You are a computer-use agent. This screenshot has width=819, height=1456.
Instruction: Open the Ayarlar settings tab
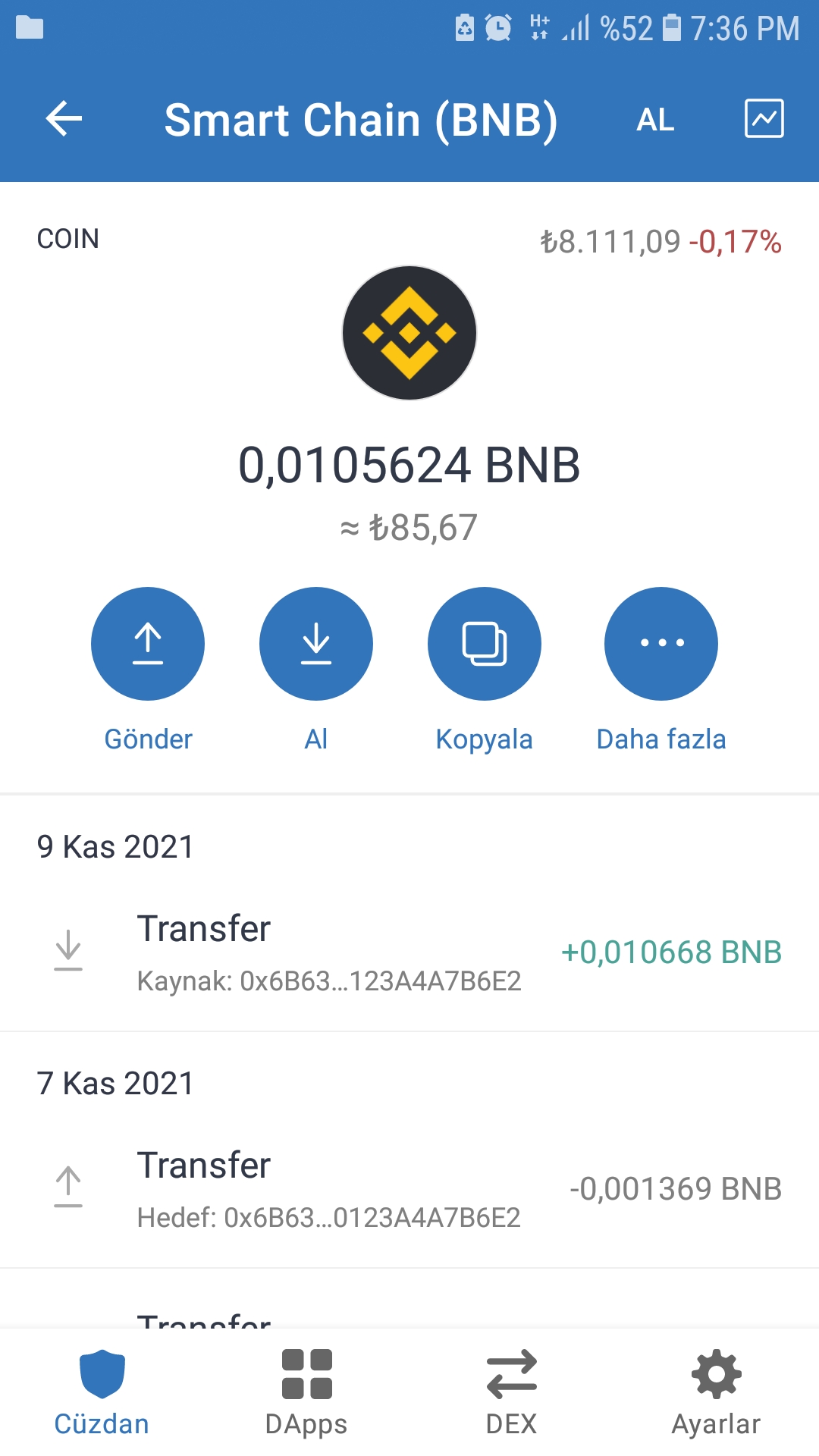(x=716, y=1392)
